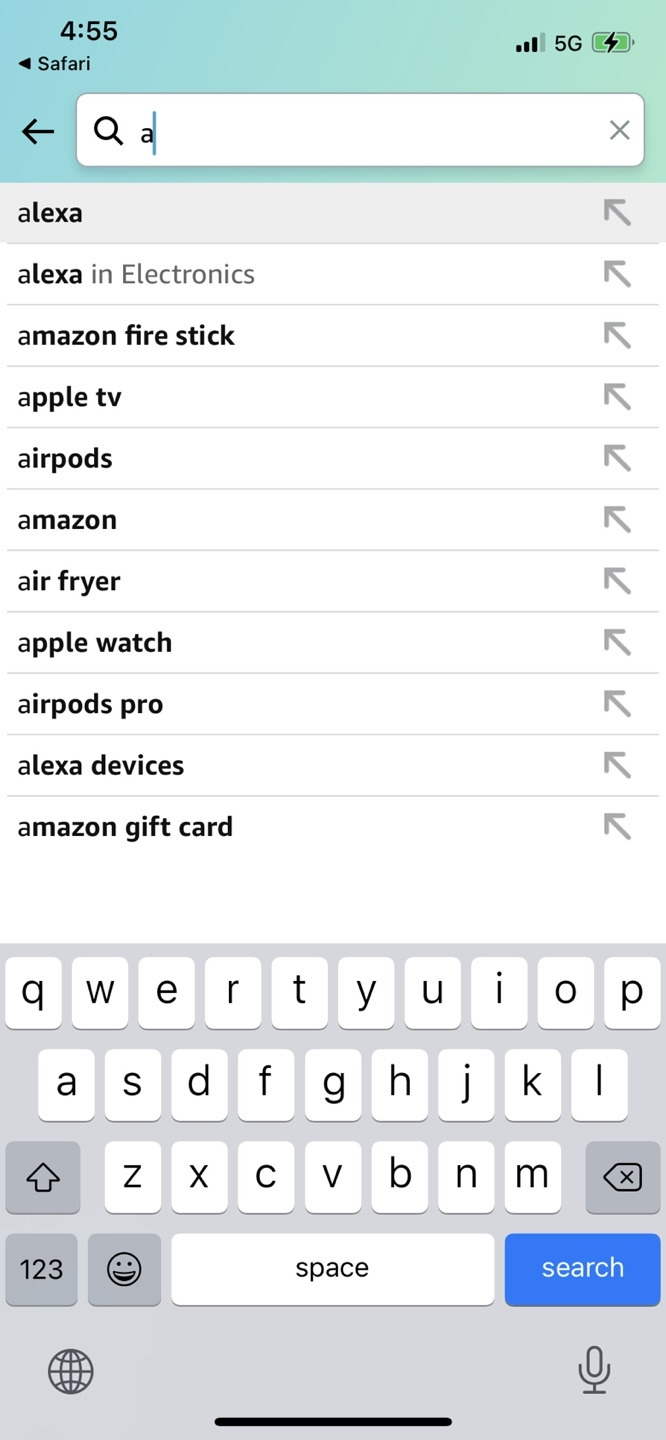
Task: Open the emoji keyboard
Action: pos(124,1269)
